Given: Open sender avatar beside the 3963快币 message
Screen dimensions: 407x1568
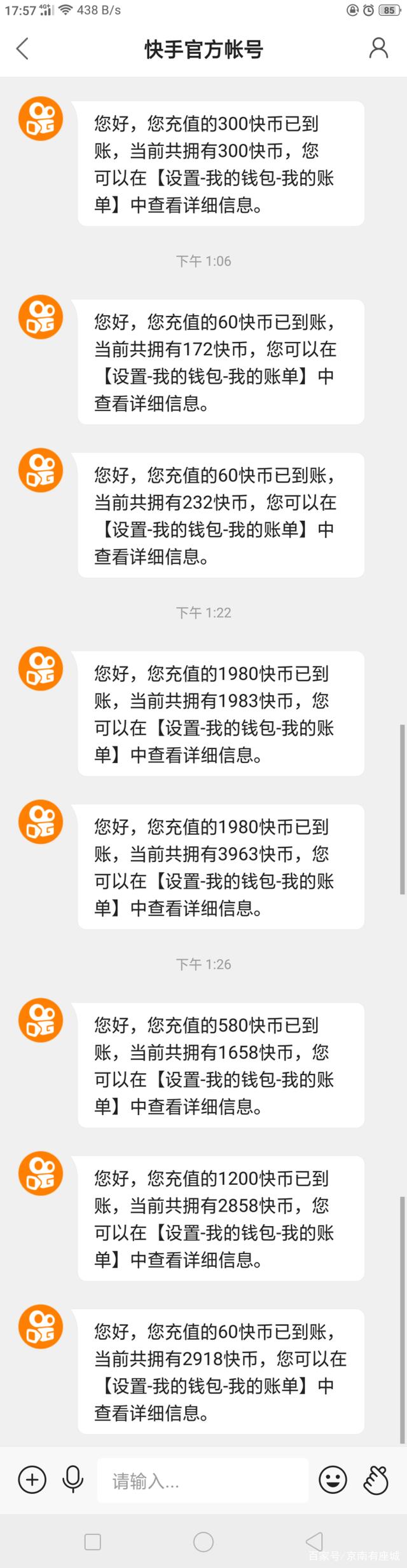Looking at the screenshot, I should click(x=41, y=821).
